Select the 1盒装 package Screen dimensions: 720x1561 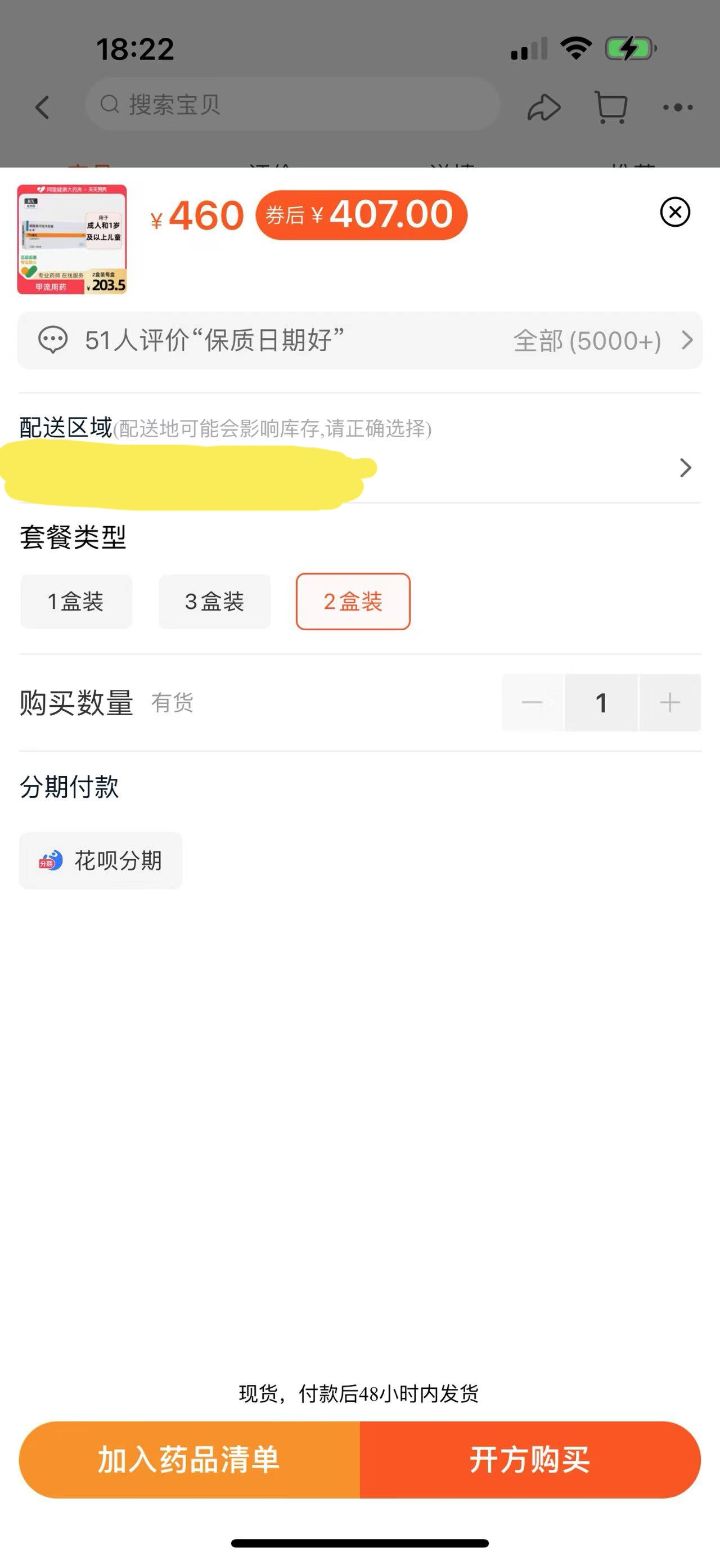click(76, 602)
